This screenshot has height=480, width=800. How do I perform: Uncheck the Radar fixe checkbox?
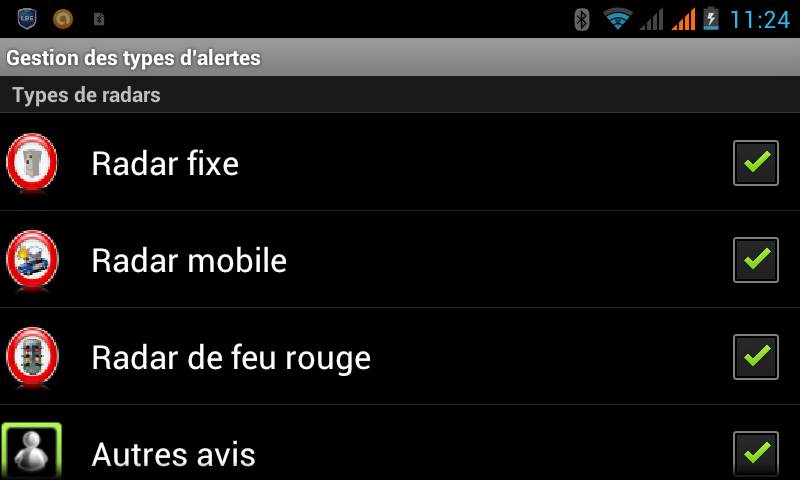tap(756, 163)
